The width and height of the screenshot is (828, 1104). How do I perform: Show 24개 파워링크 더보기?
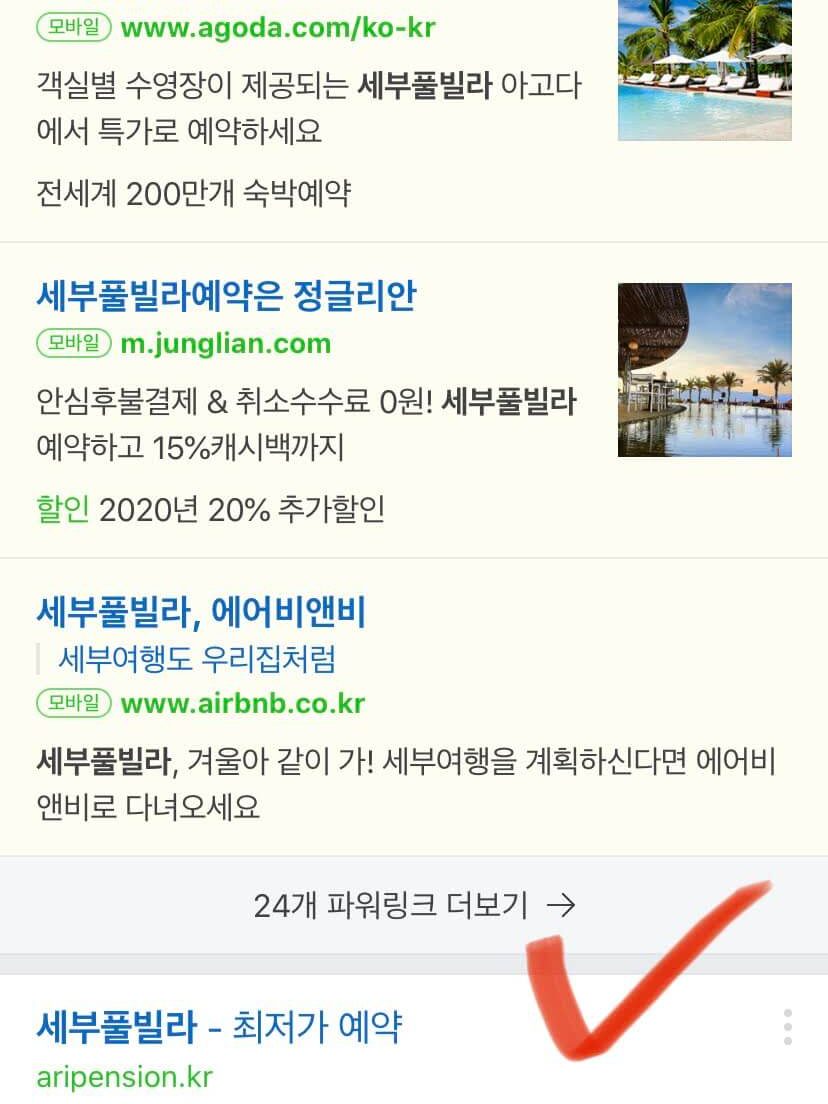(414, 906)
